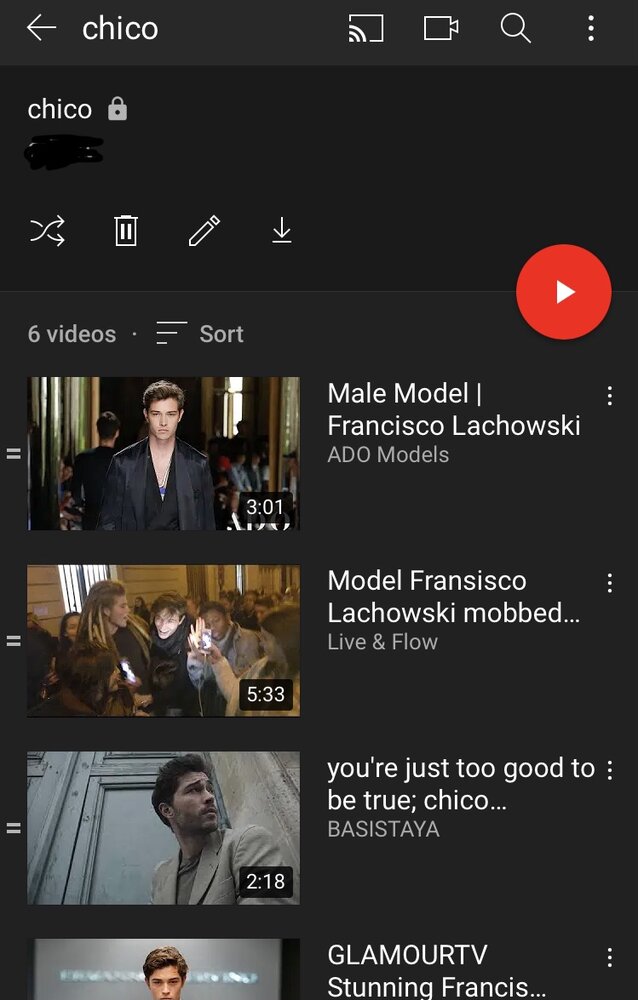Open the cast to device icon
Viewport: 638px width, 1000px height.
[x=365, y=29]
